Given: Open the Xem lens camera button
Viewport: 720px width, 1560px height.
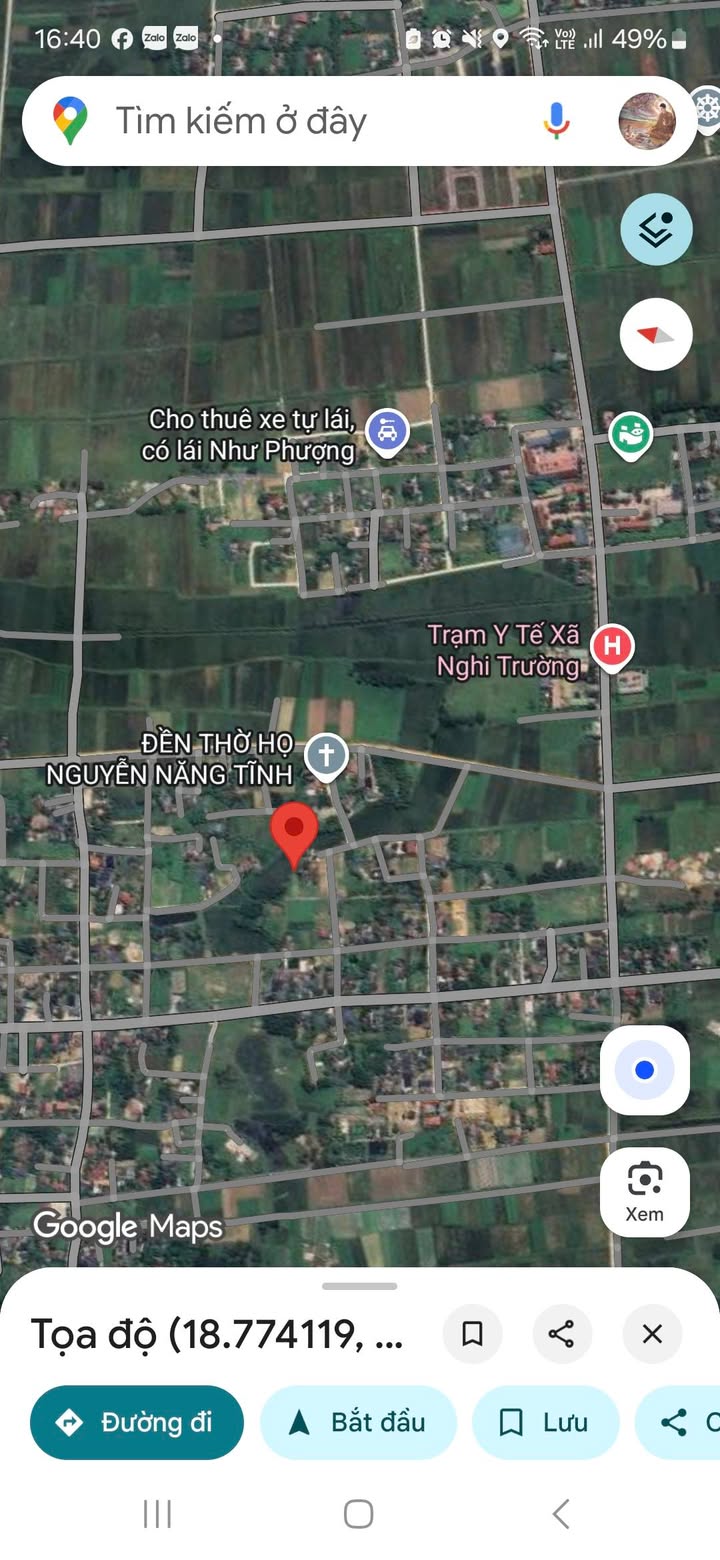Looking at the screenshot, I should click(645, 1192).
